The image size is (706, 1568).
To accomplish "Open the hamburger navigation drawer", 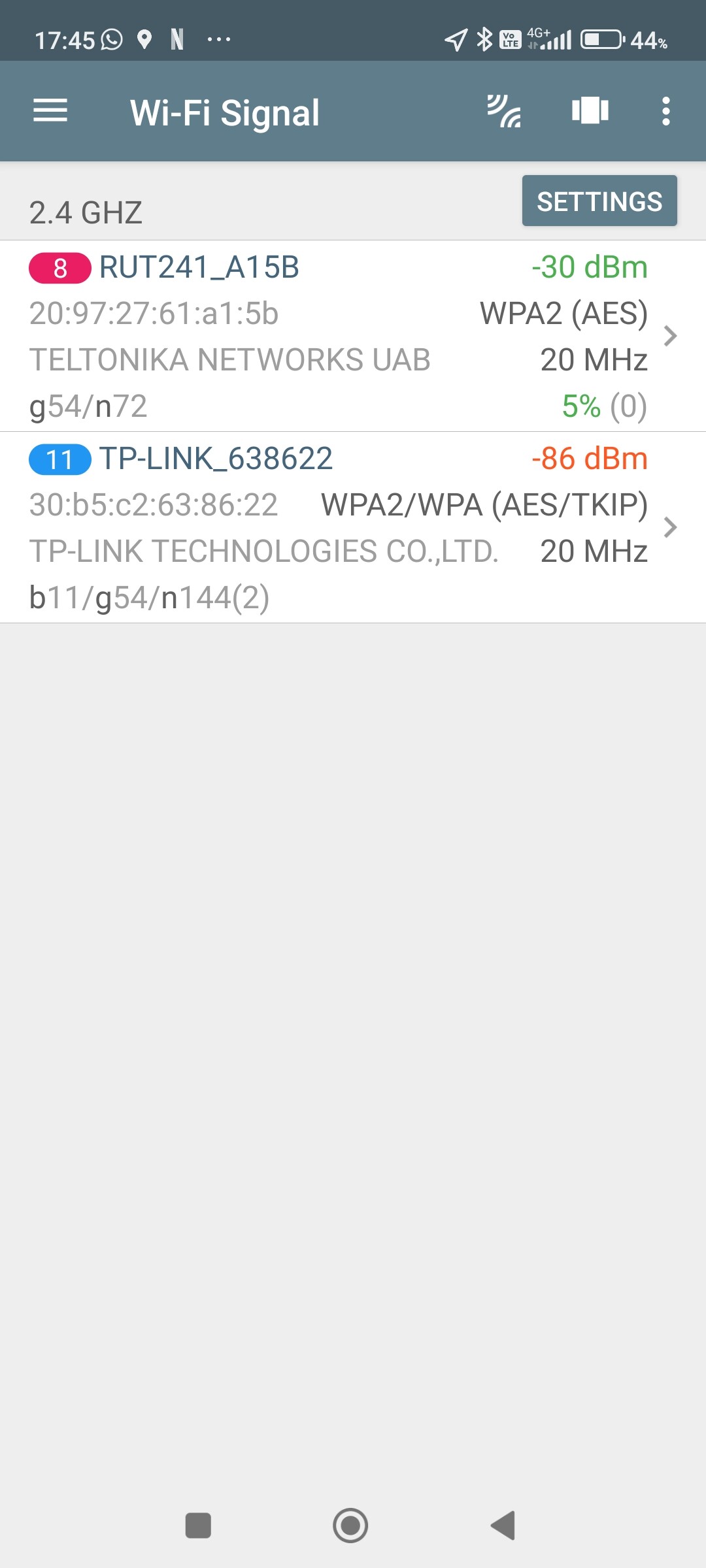I will [x=50, y=111].
